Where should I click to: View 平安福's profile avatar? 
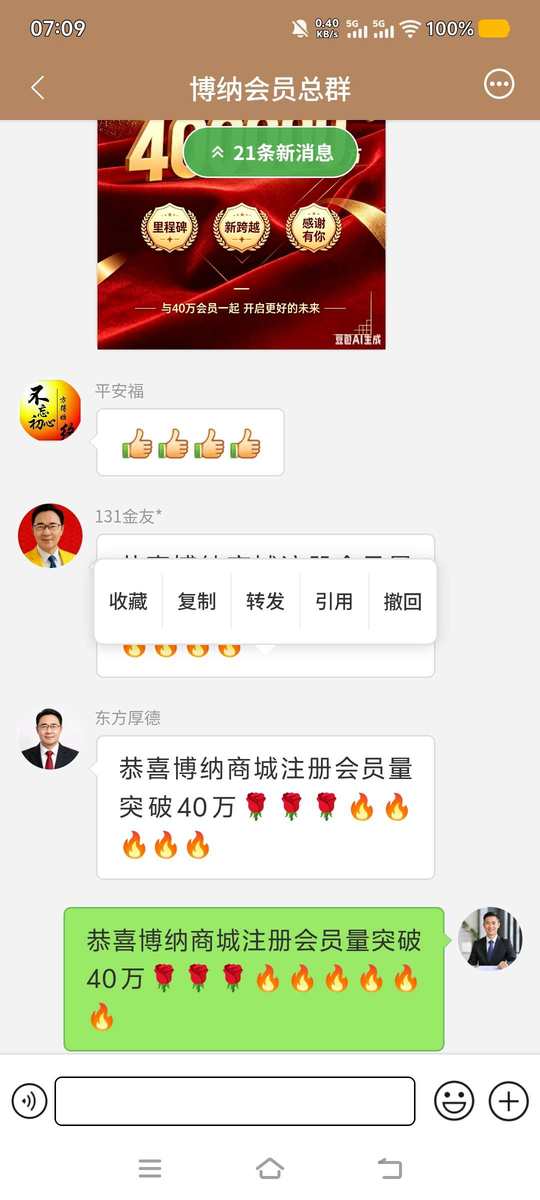tap(50, 411)
